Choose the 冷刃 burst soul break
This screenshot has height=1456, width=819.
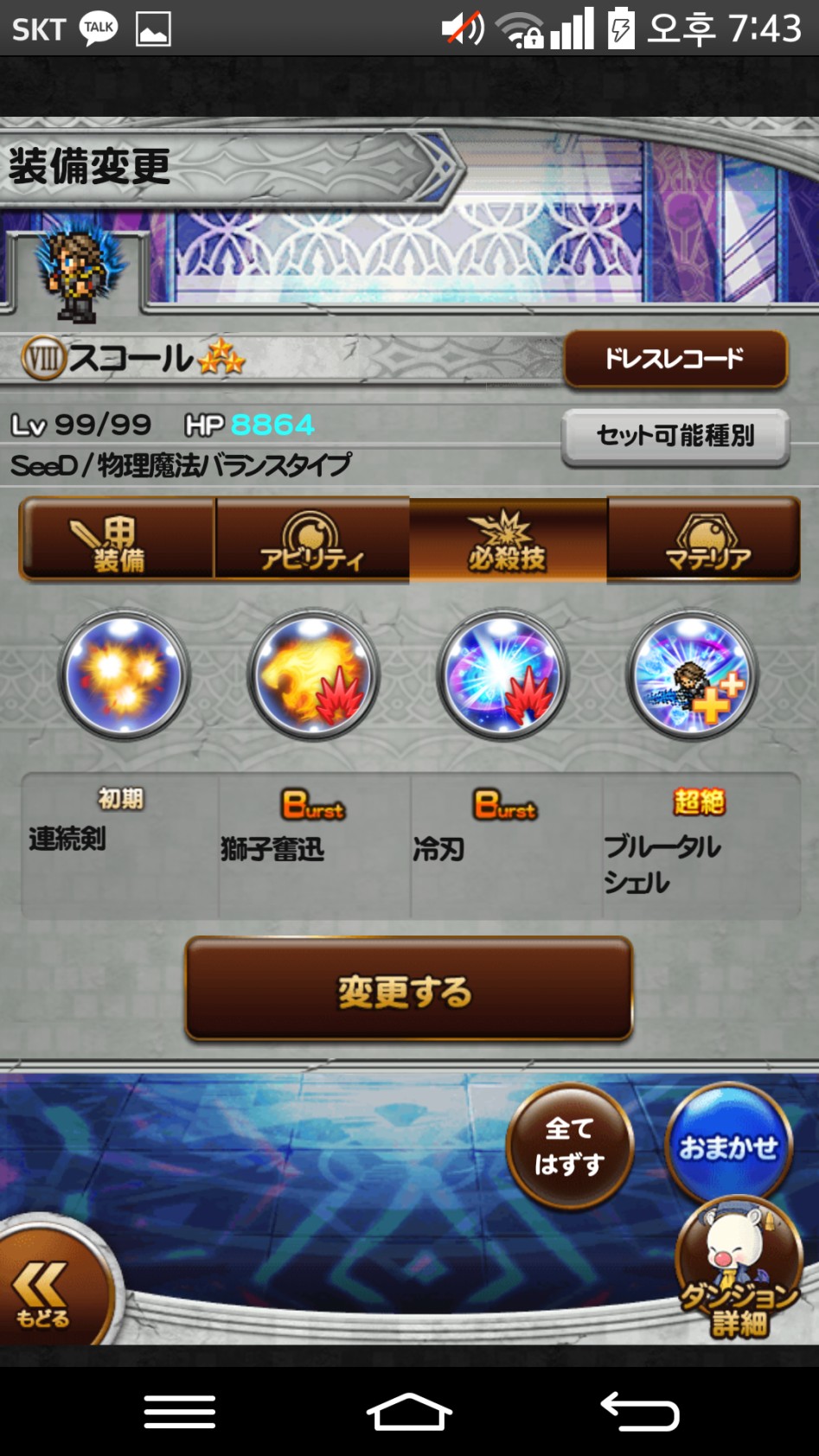[x=503, y=675]
